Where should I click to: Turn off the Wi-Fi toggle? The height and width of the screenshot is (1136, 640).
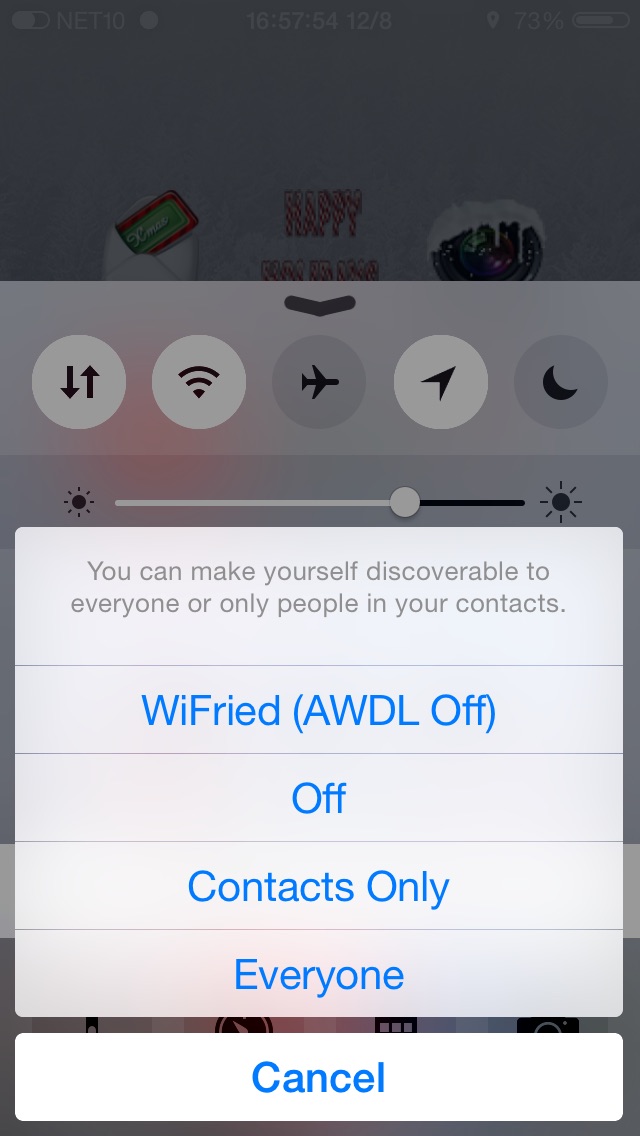(199, 382)
